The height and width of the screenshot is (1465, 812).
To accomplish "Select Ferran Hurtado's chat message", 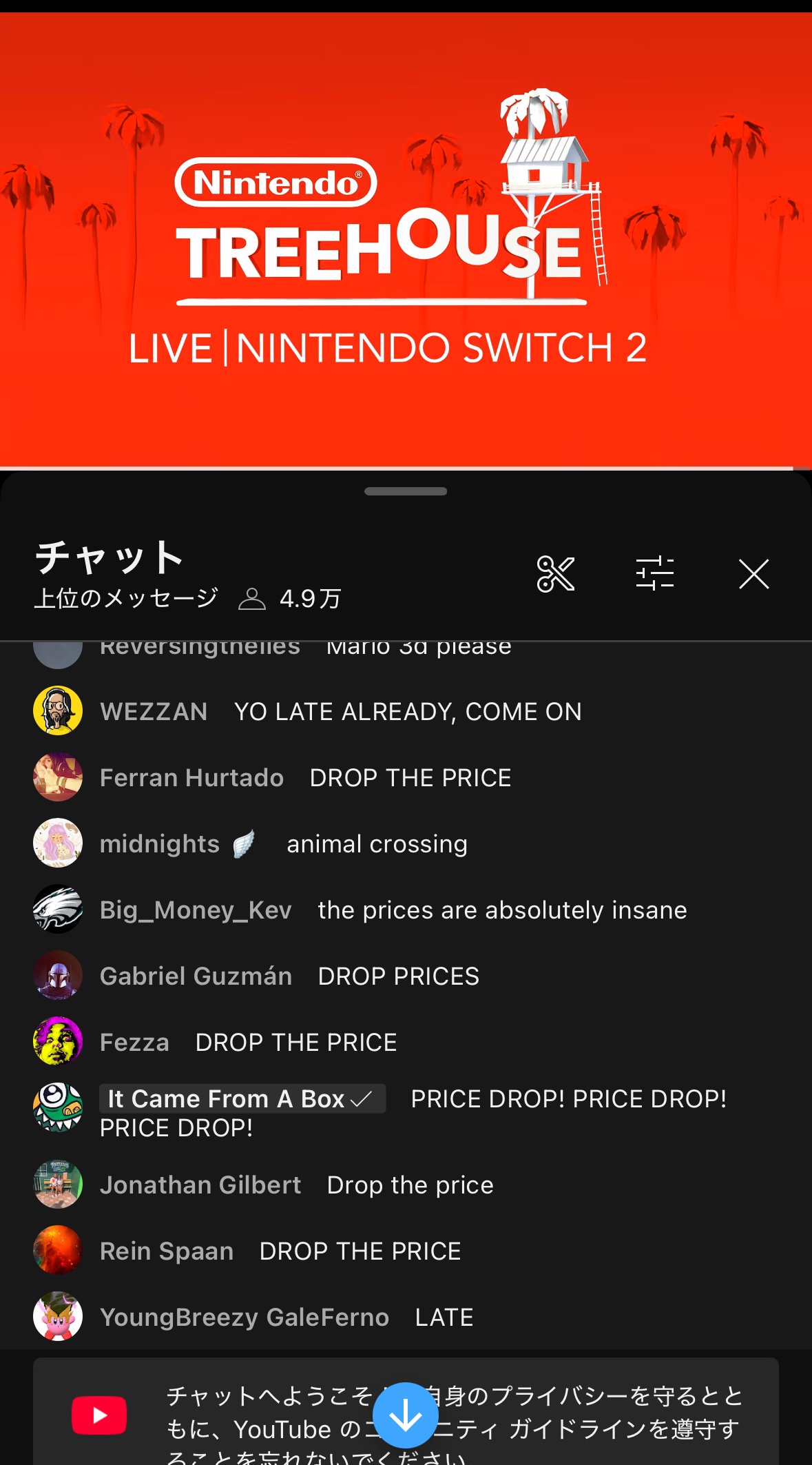I will [x=410, y=778].
